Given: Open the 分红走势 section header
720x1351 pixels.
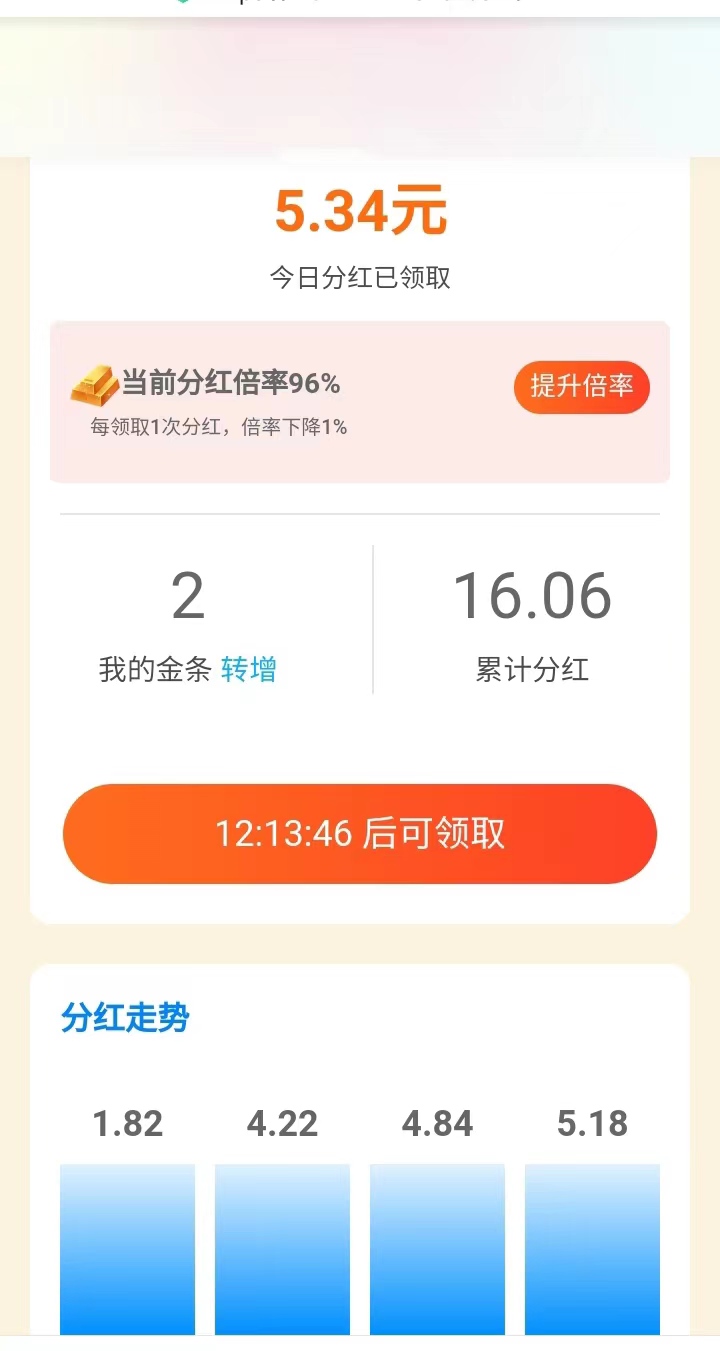Looking at the screenshot, I should 122,1017.
